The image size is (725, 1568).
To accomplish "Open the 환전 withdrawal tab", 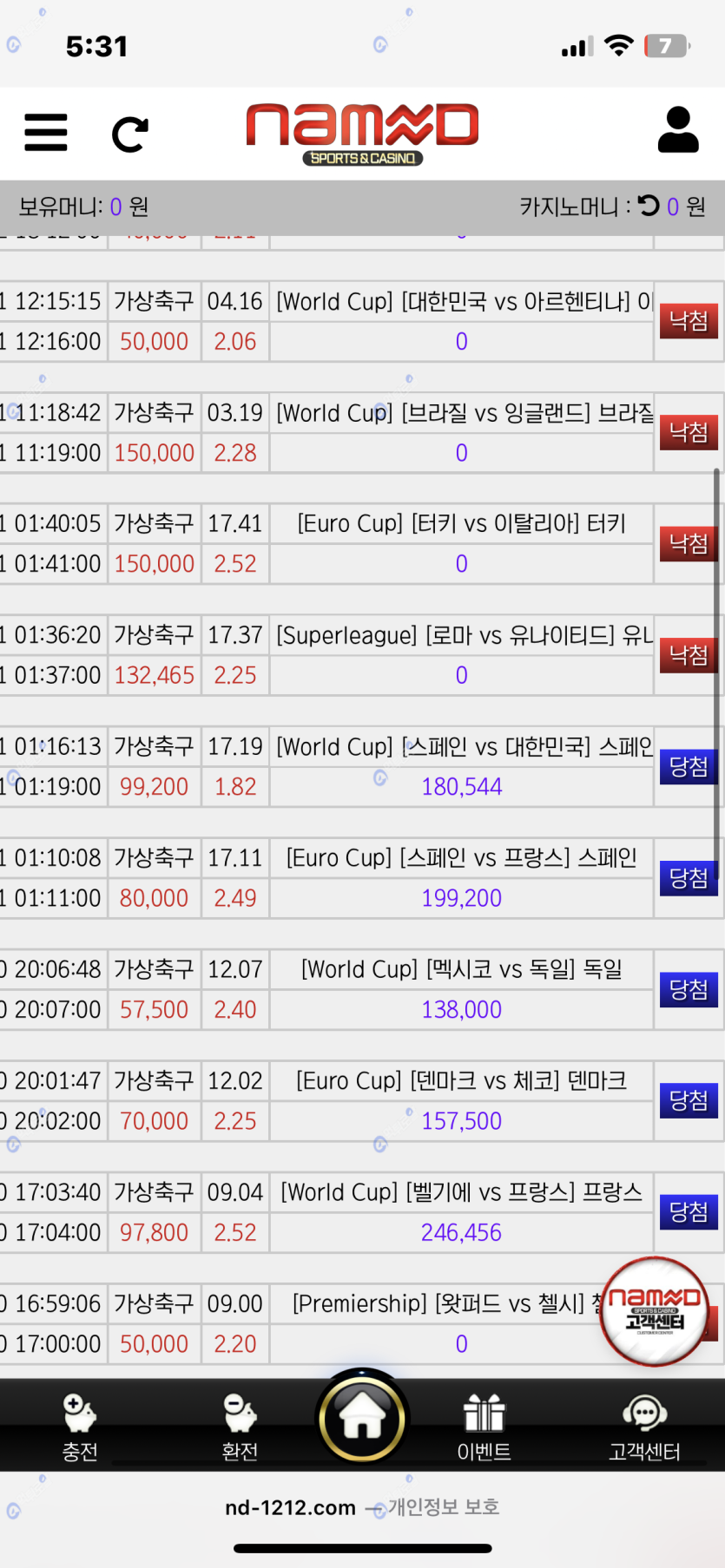I will tap(240, 1422).
